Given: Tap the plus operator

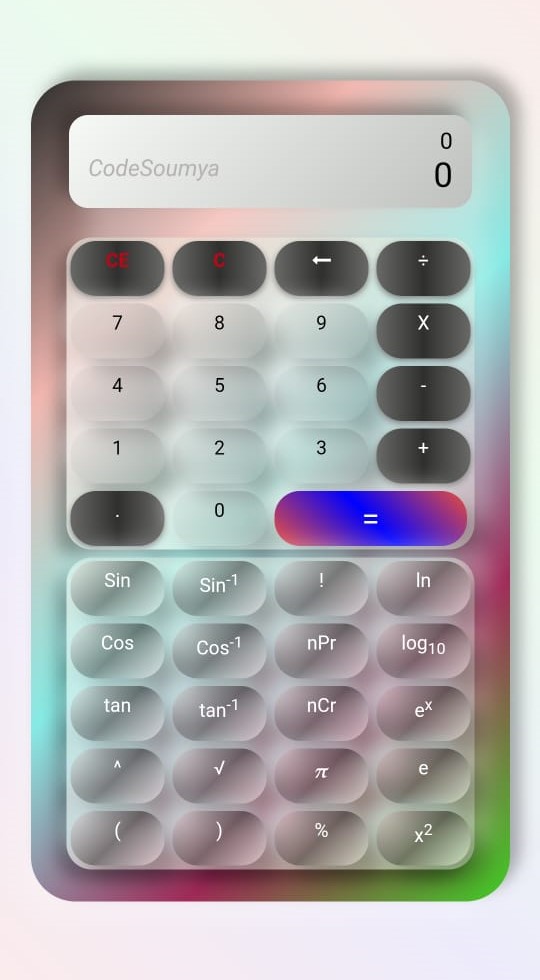Looking at the screenshot, I should coord(423,456).
